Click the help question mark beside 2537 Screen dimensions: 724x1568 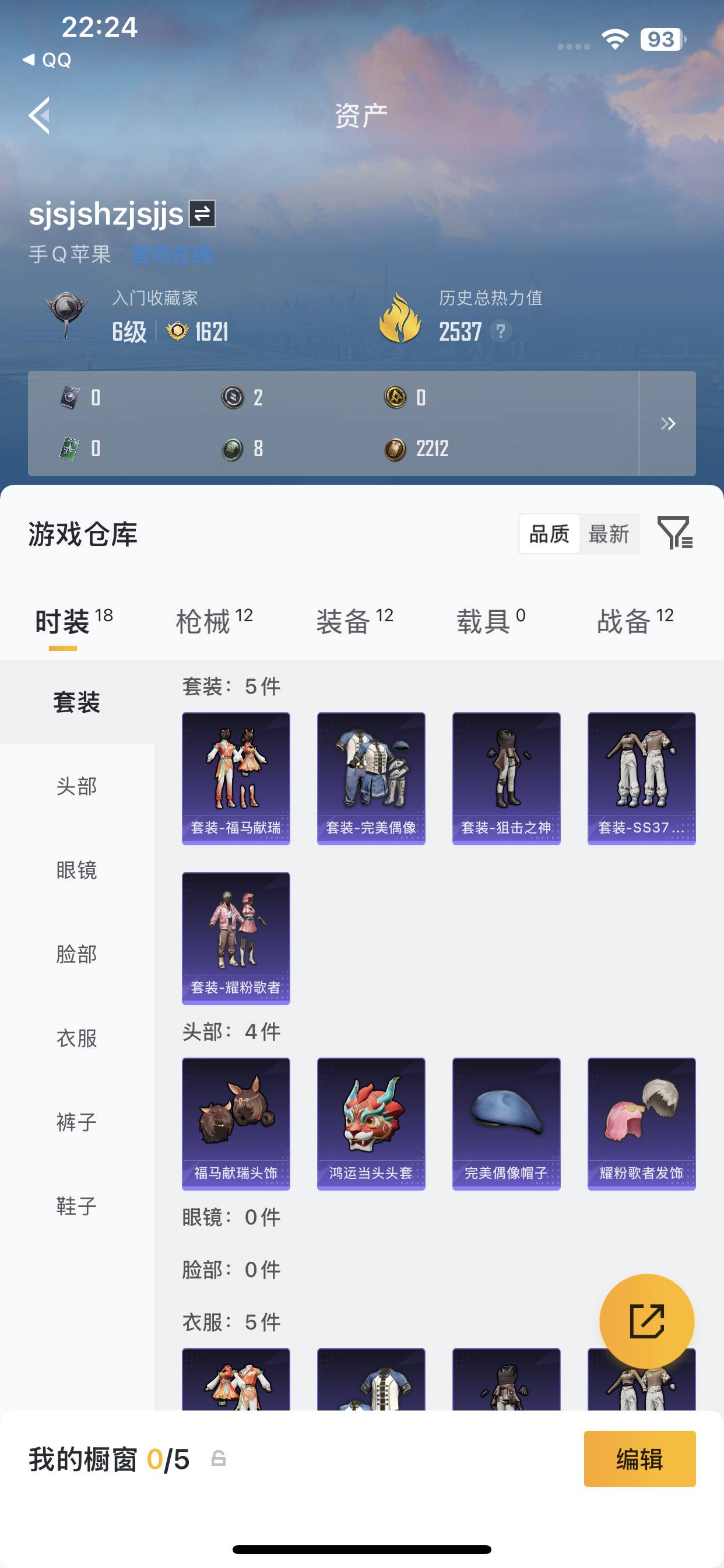pos(500,331)
